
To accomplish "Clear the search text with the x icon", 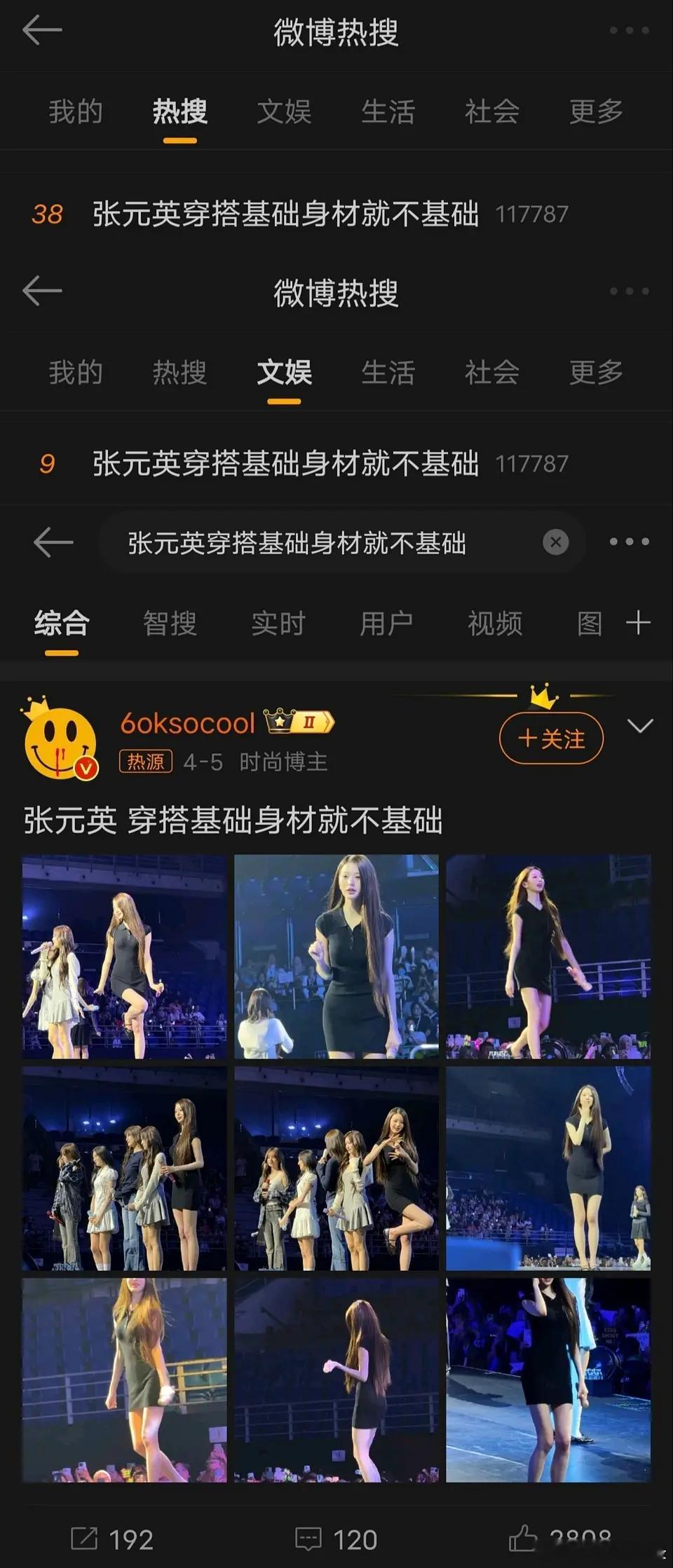I will point(555,542).
